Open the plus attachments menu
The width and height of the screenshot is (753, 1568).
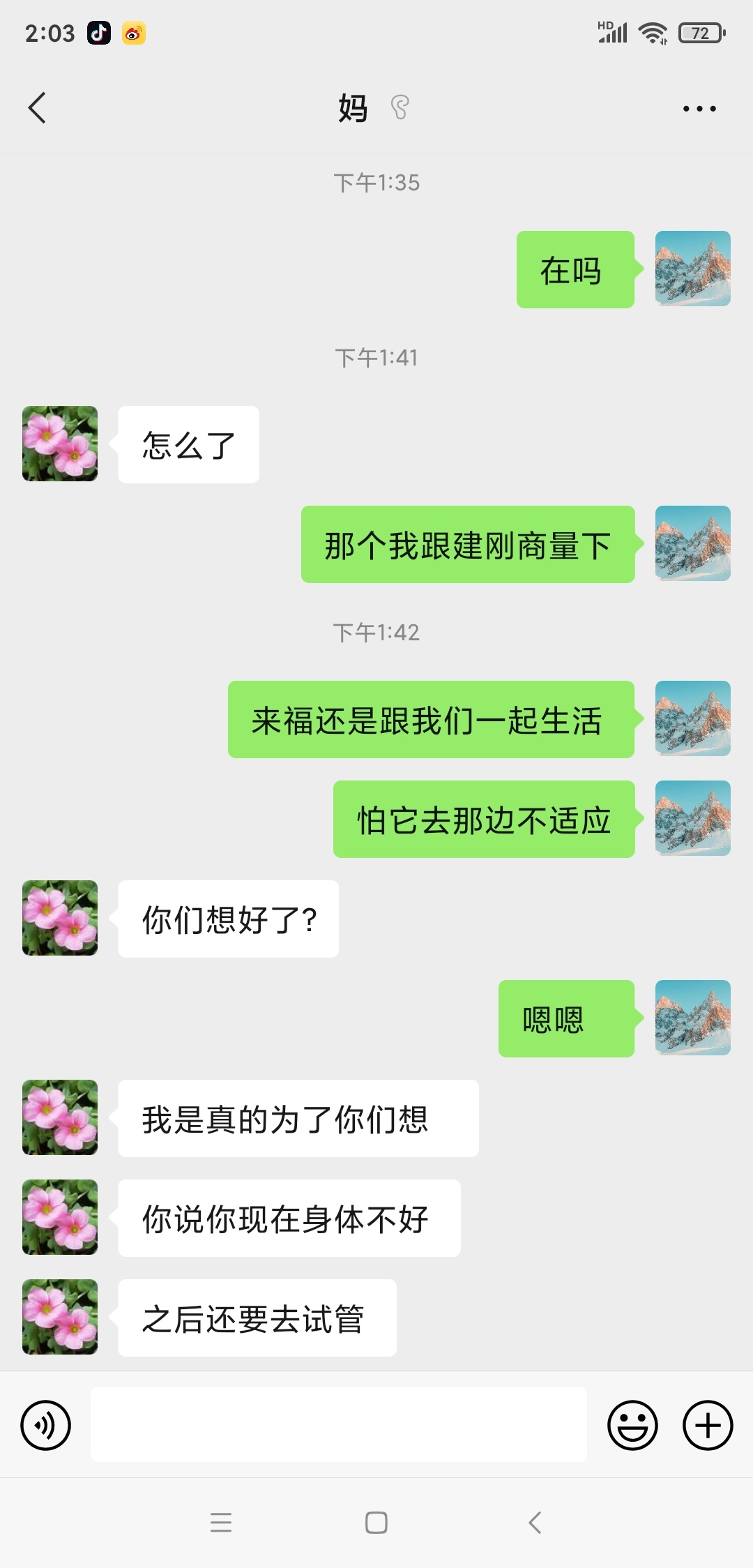708,1424
